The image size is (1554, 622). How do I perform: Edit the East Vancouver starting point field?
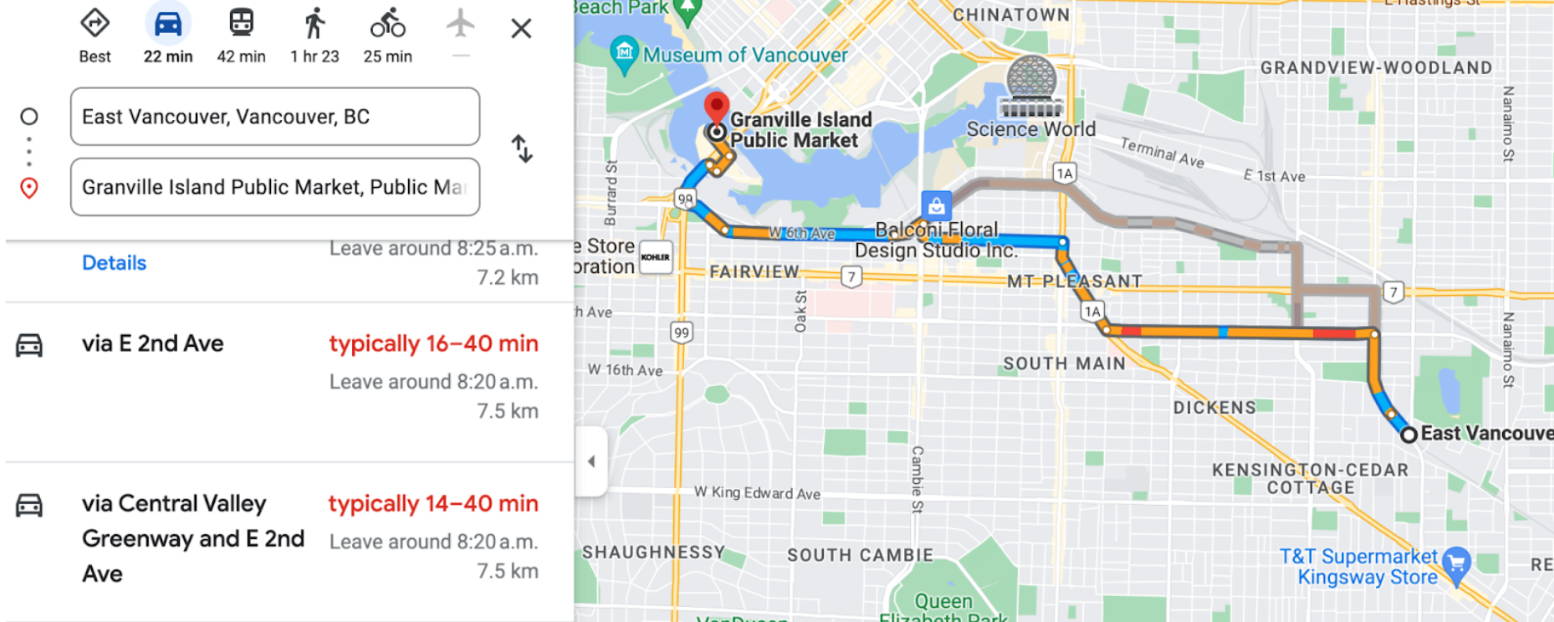pos(274,117)
